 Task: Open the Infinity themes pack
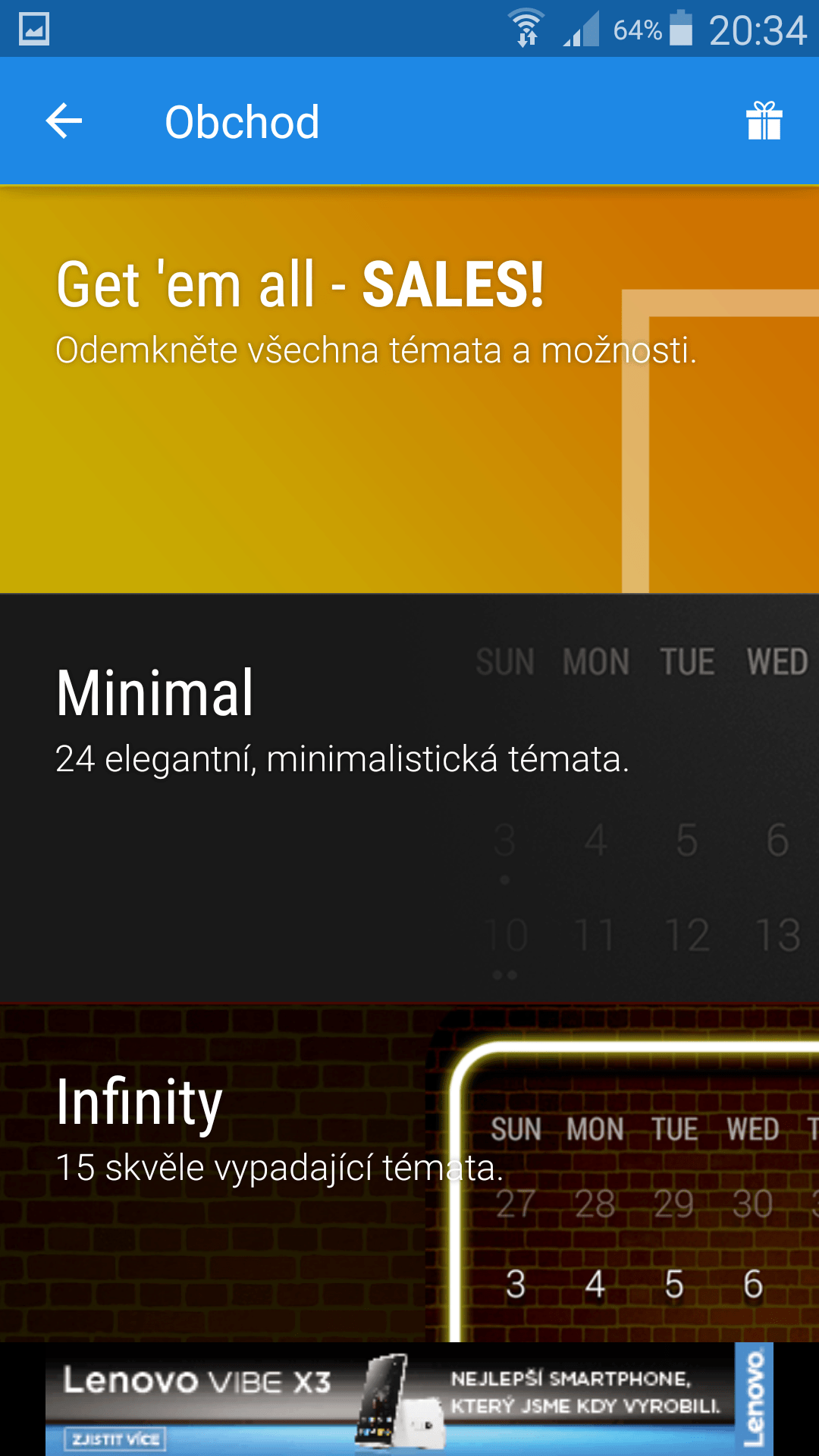(x=409, y=1173)
